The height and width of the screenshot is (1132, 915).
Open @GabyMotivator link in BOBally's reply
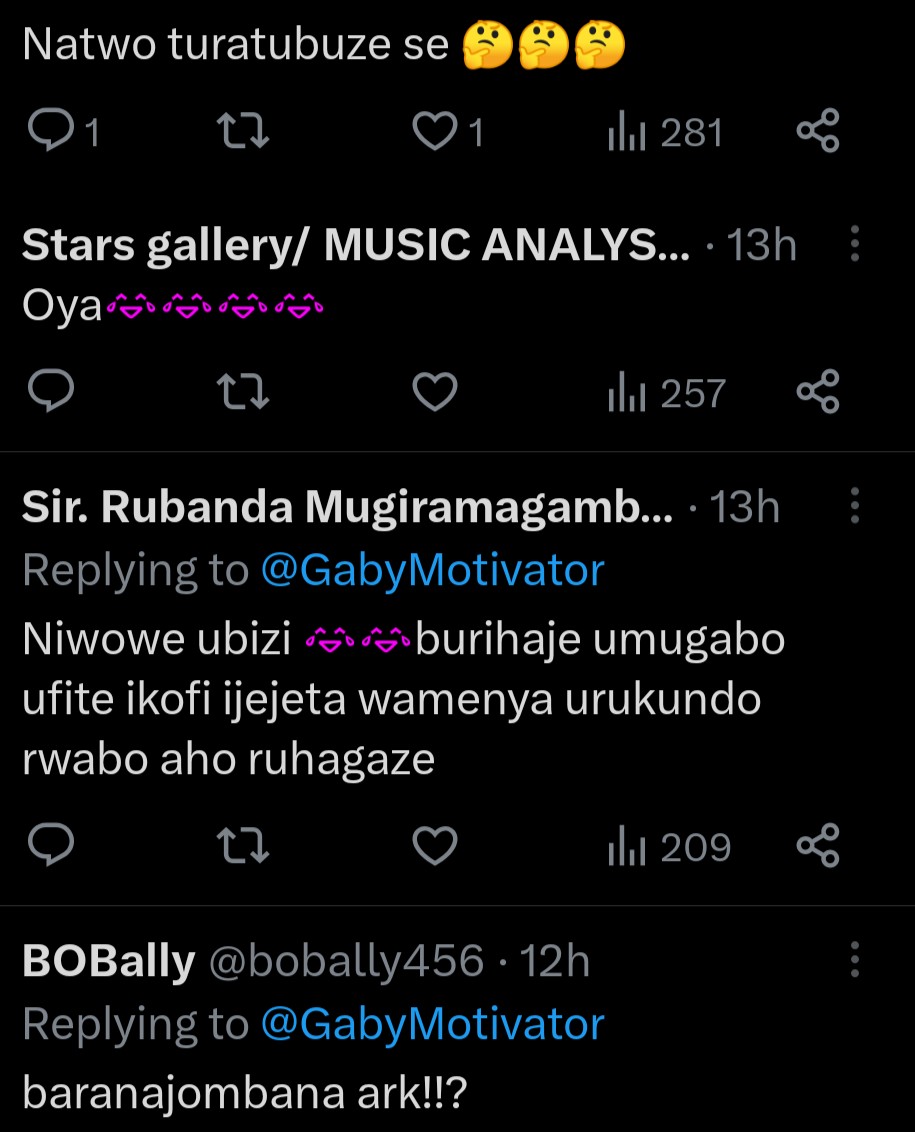point(432,1024)
